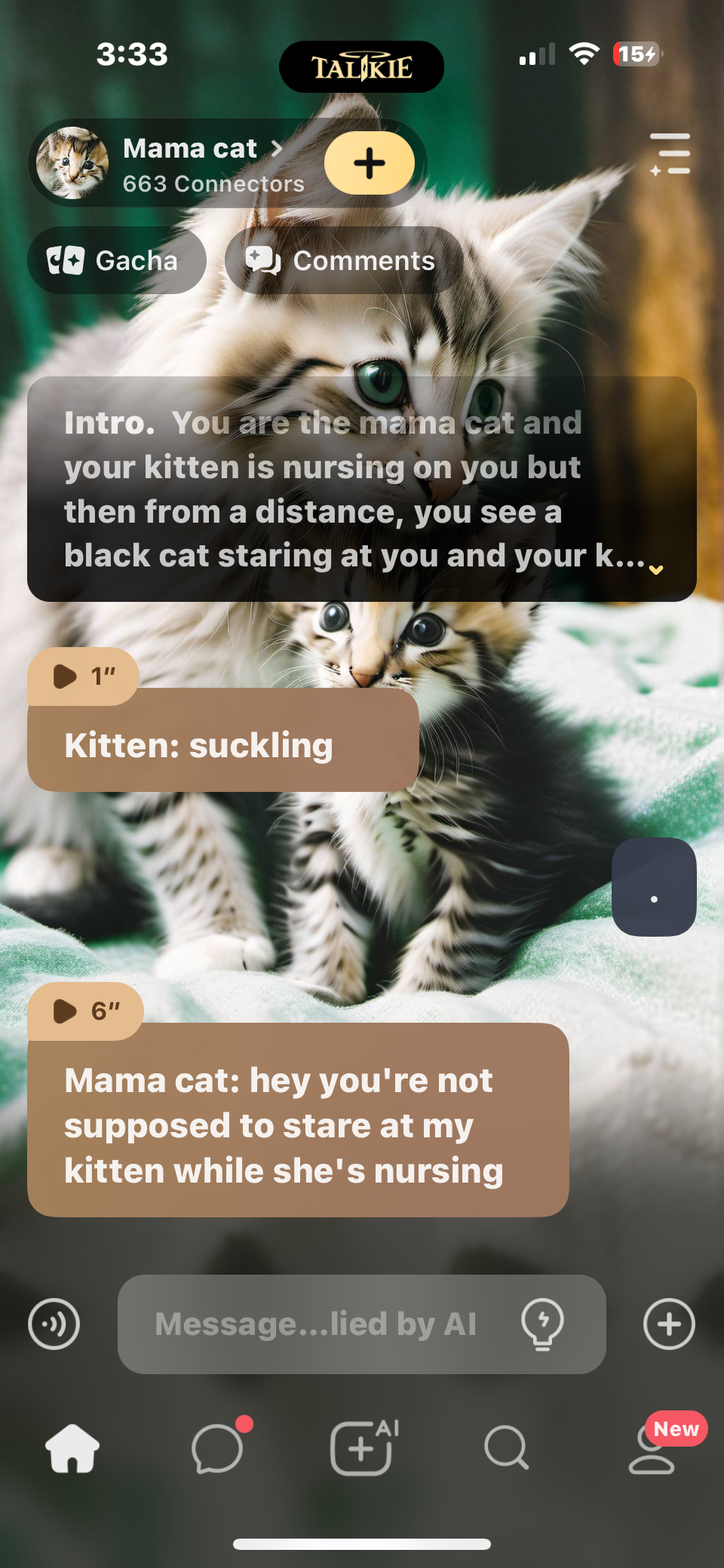Open the circled plus attachment options
The width and height of the screenshot is (724, 1568).
[669, 1324]
